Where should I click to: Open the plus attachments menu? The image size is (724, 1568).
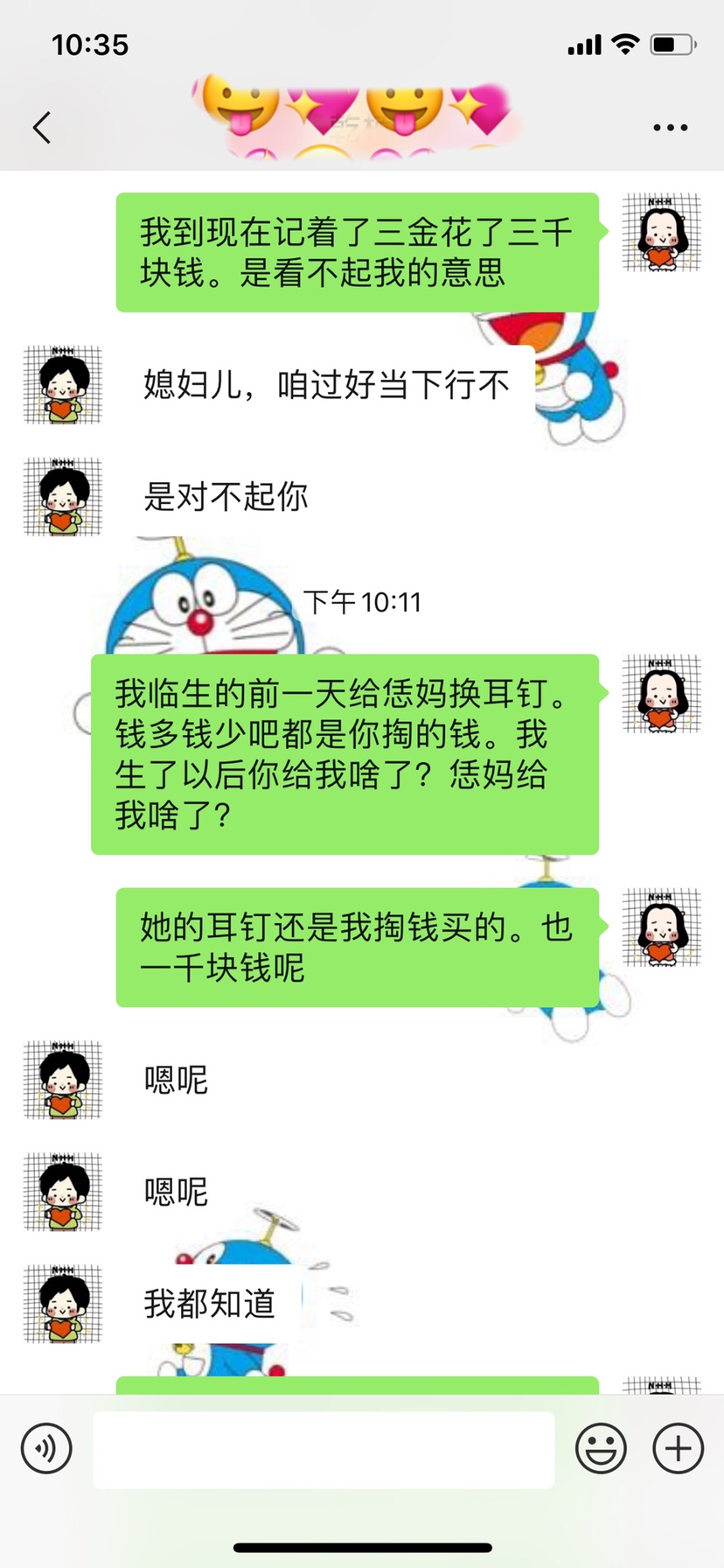pyautogui.click(x=678, y=1449)
